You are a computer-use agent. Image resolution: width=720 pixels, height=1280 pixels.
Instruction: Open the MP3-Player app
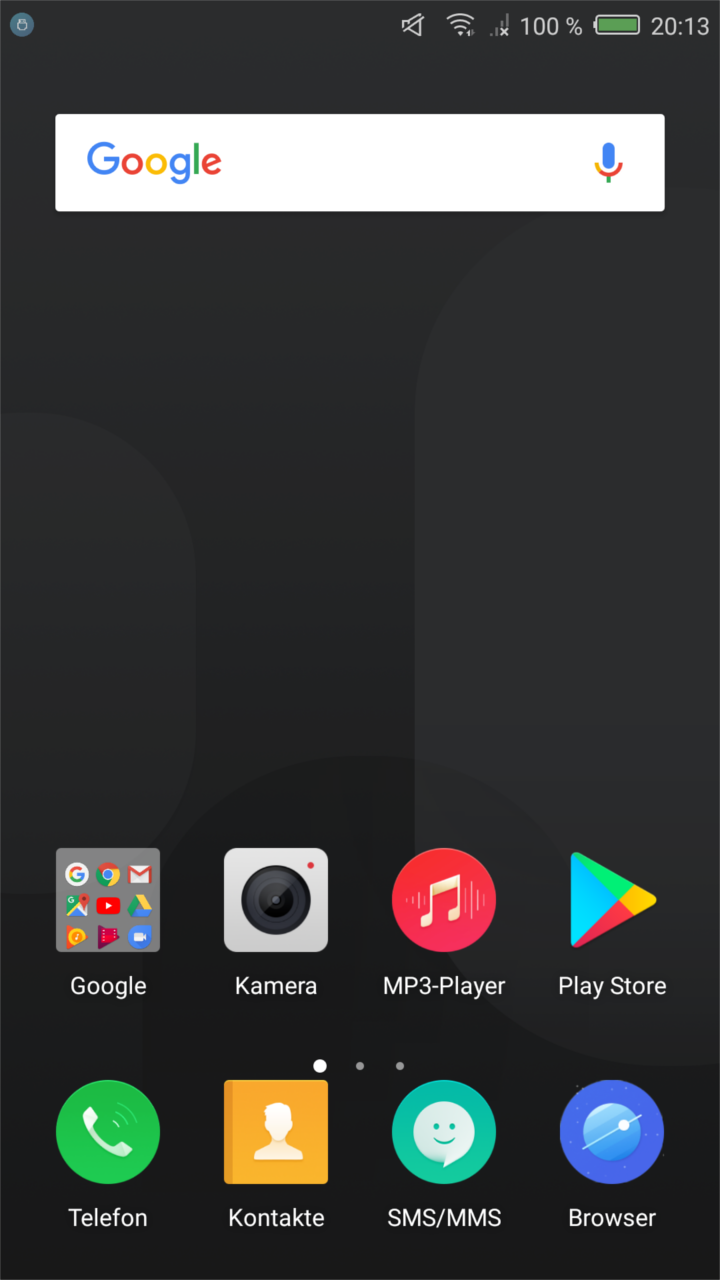coord(444,900)
